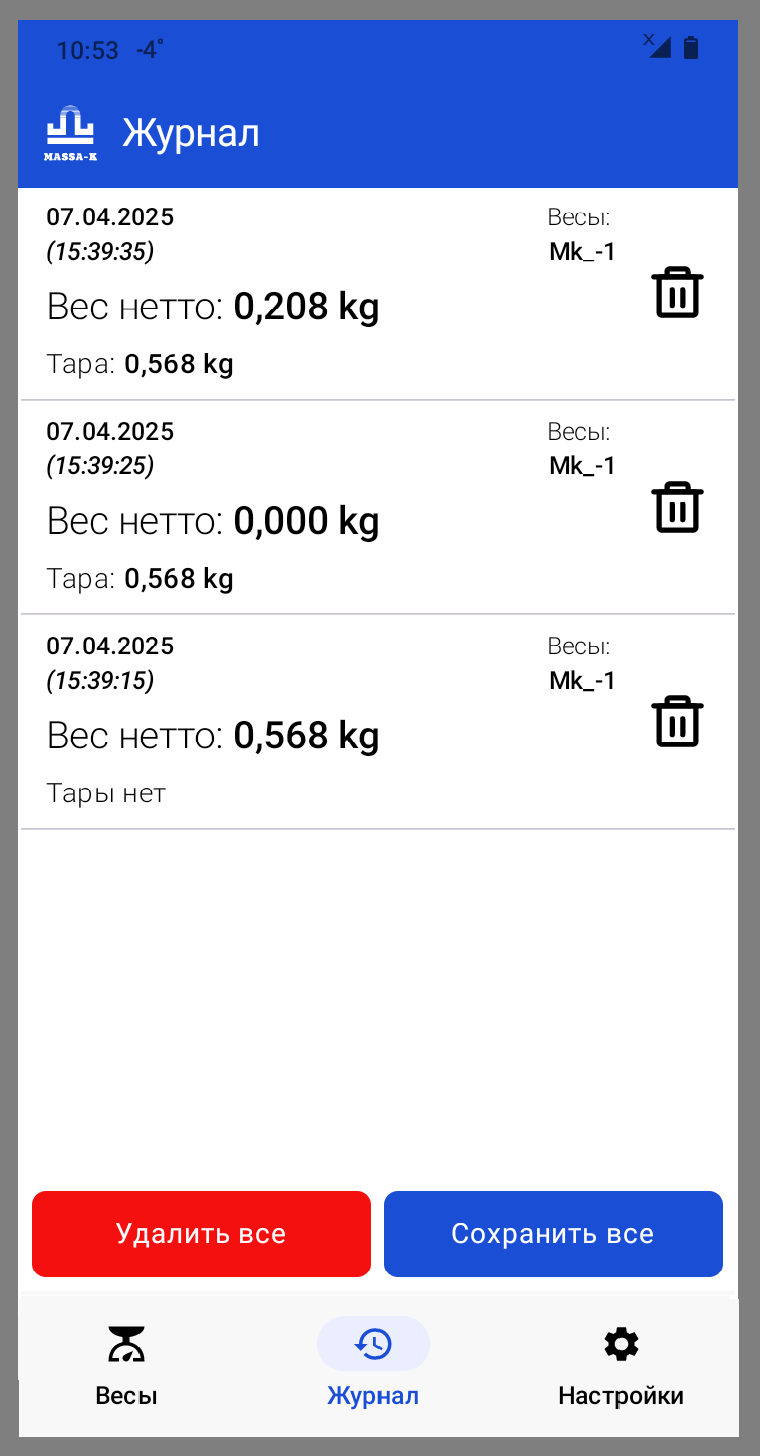The image size is (760, 1456).
Task: Save all entries with Сохранить все
Action: [x=553, y=1234]
